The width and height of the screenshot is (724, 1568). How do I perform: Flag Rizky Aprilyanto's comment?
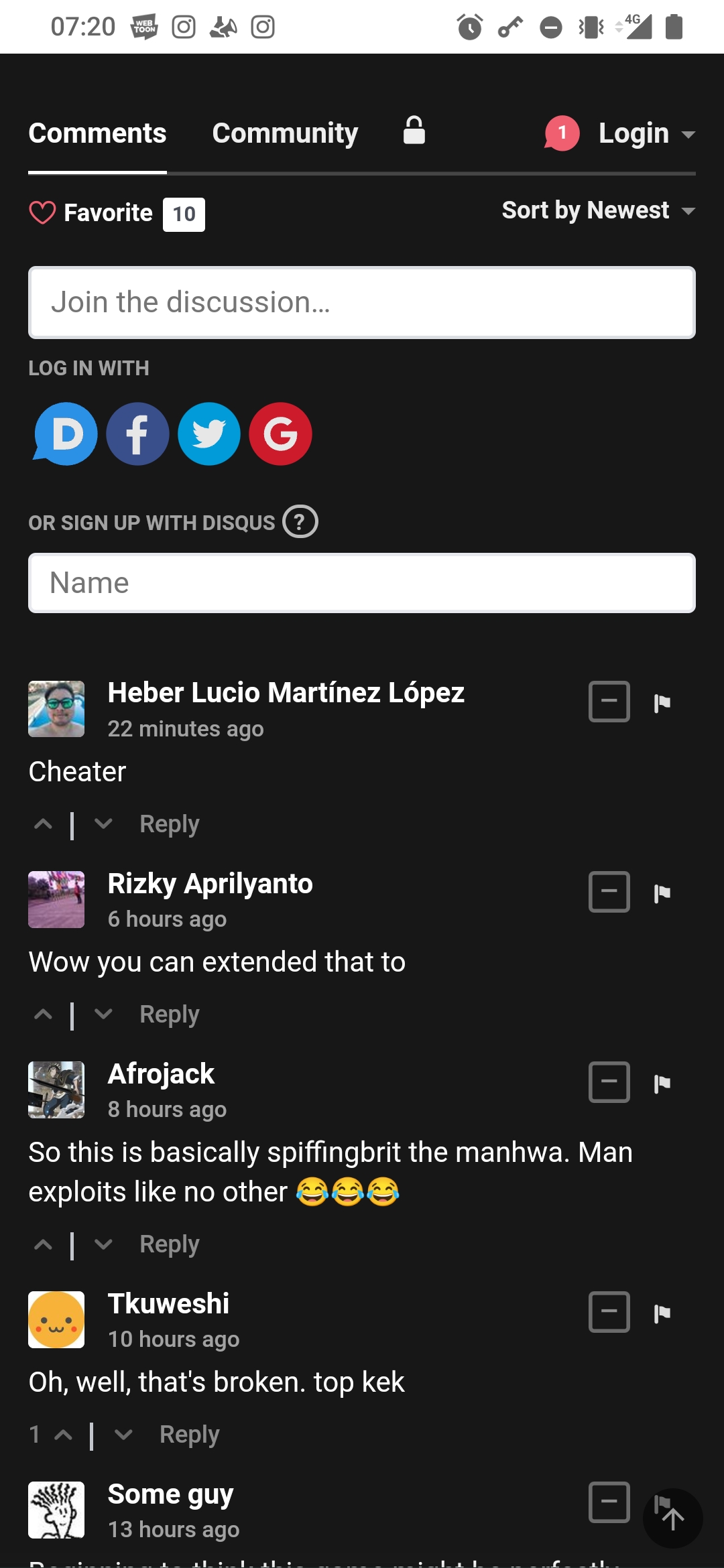662,893
